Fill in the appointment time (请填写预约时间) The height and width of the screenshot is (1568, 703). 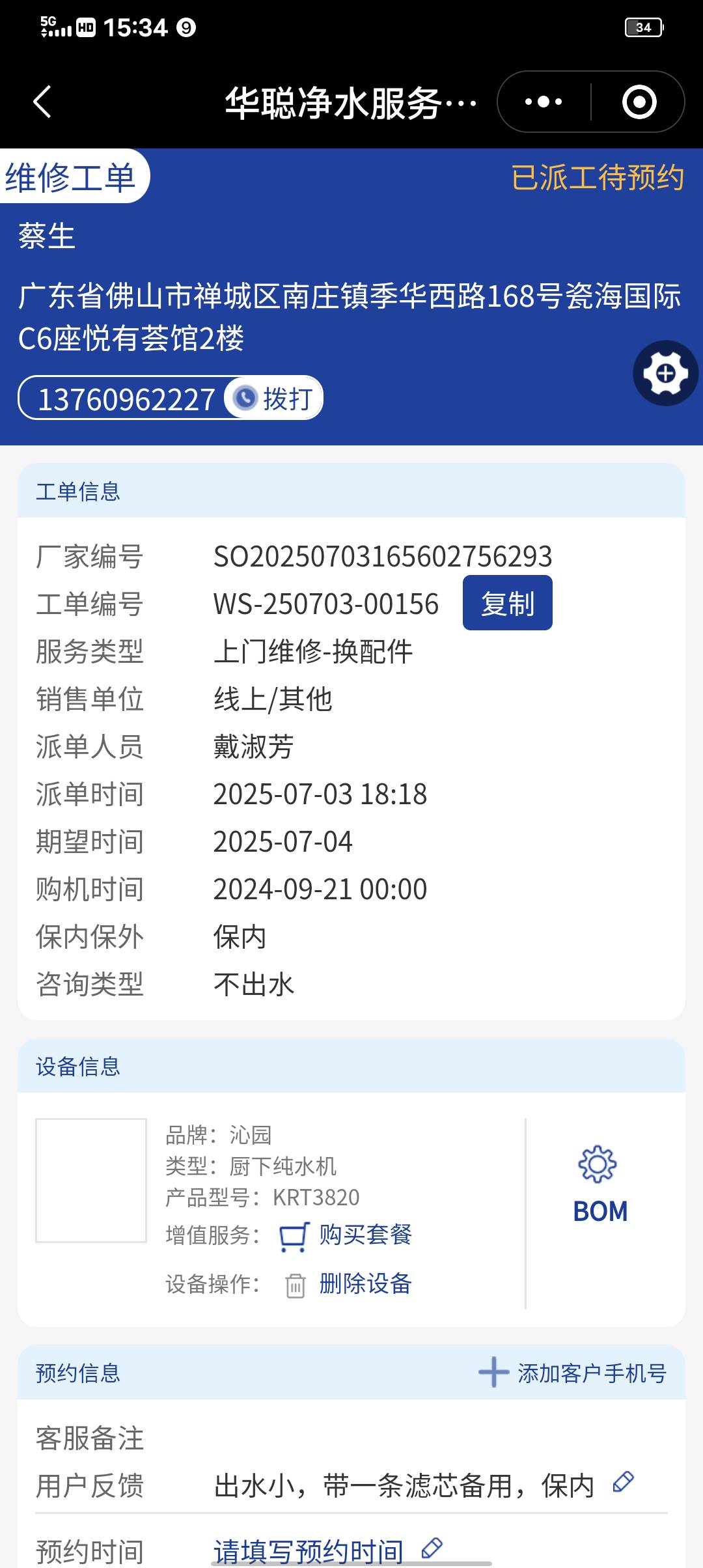click(309, 1551)
